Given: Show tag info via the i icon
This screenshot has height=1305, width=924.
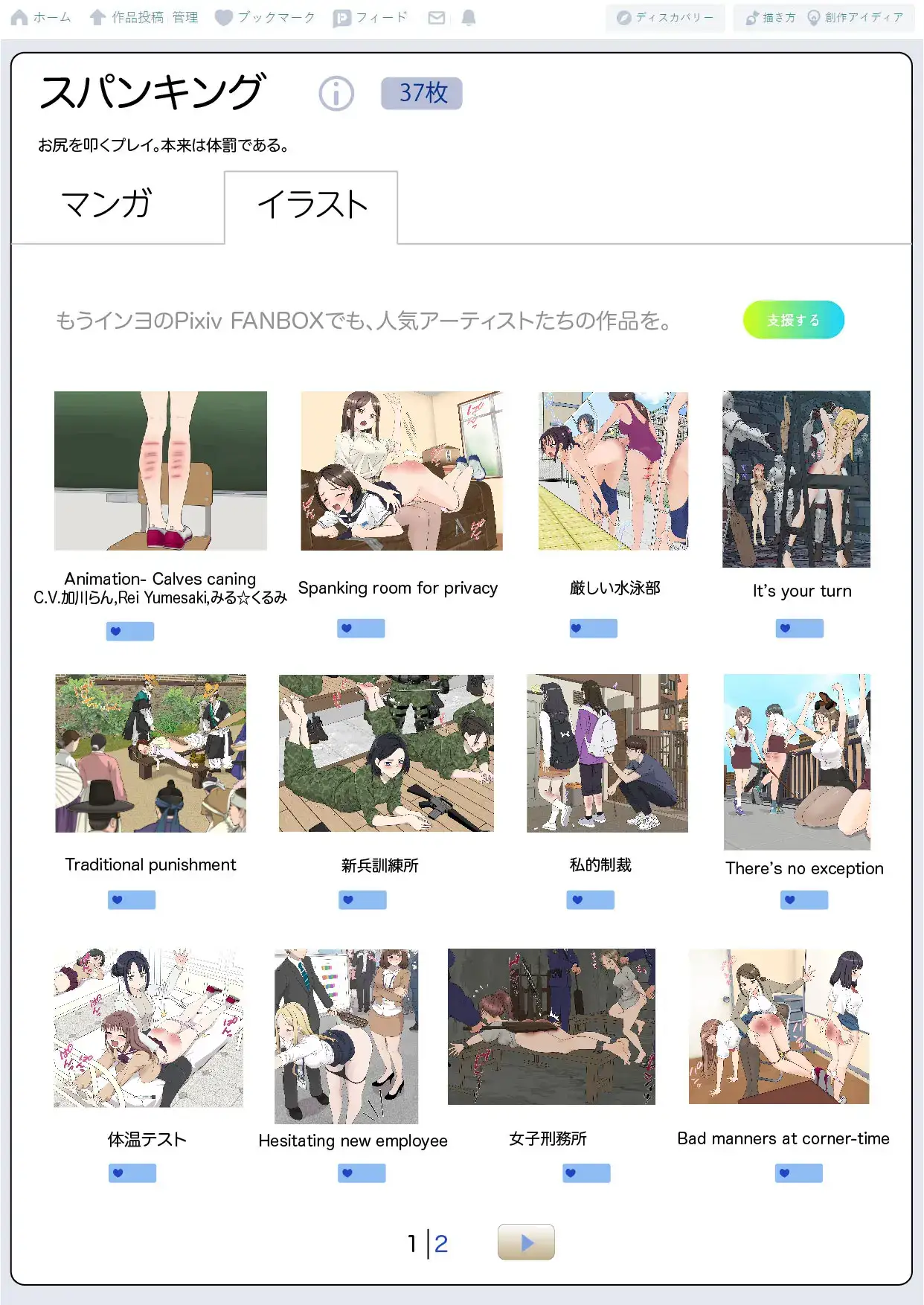Looking at the screenshot, I should click(336, 94).
